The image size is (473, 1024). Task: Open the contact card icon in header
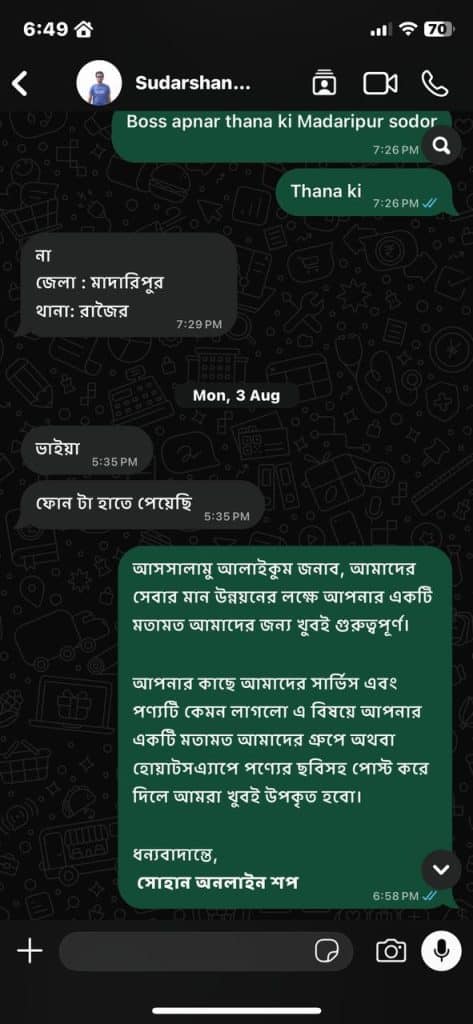pyautogui.click(x=324, y=84)
